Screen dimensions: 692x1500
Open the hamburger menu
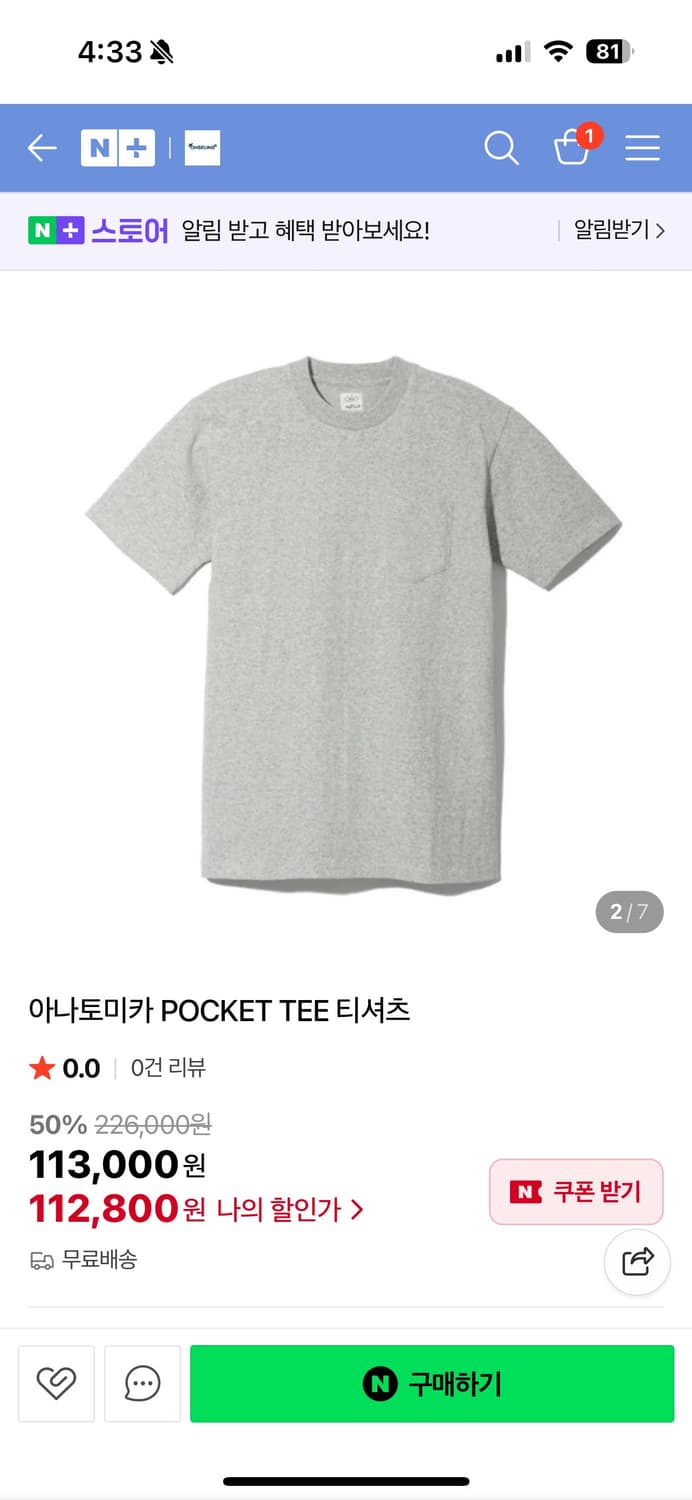pyautogui.click(x=642, y=149)
